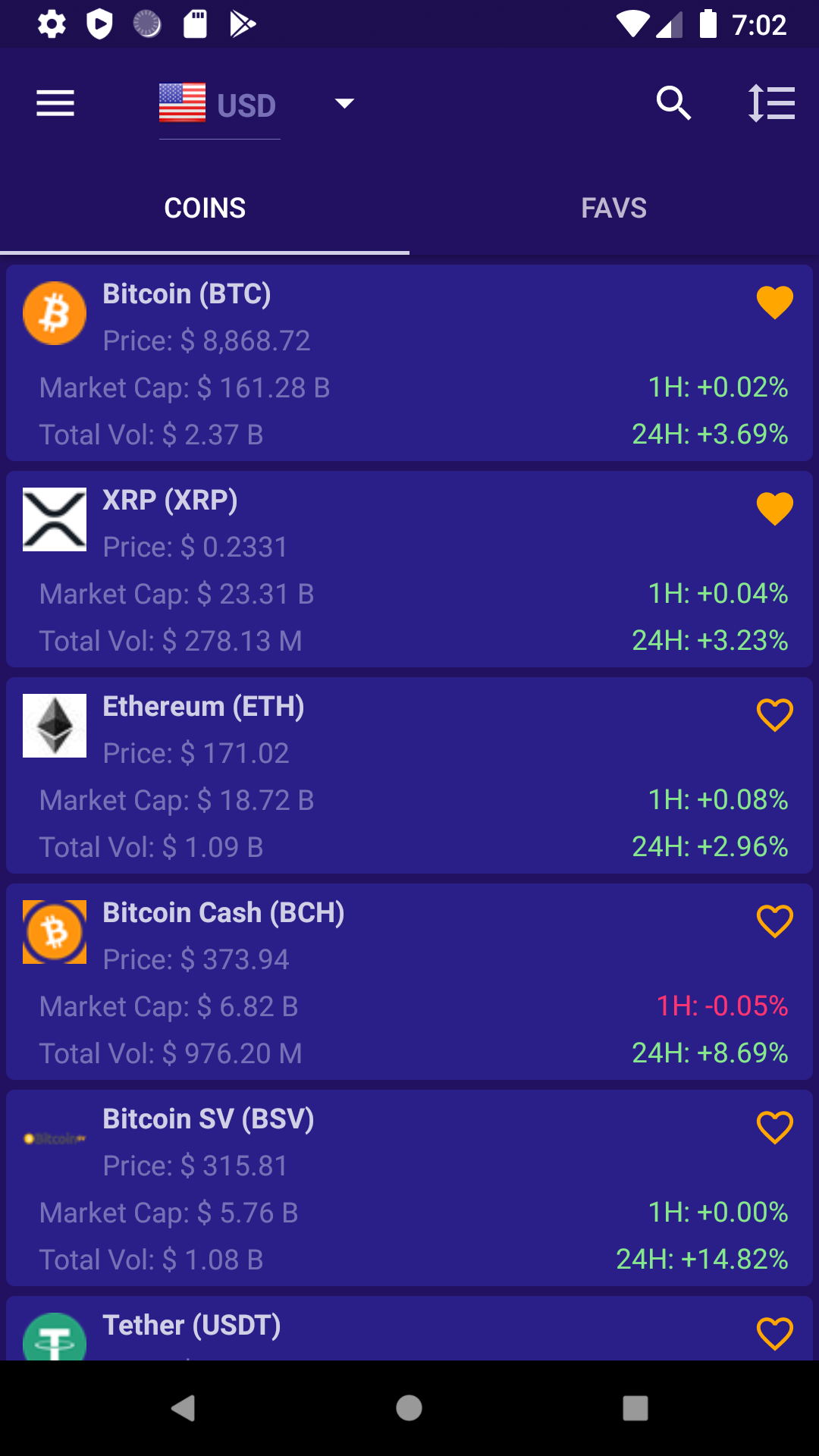Screen dimensions: 819x1456
Task: Open the hamburger navigation menu
Action: pyautogui.click(x=55, y=104)
